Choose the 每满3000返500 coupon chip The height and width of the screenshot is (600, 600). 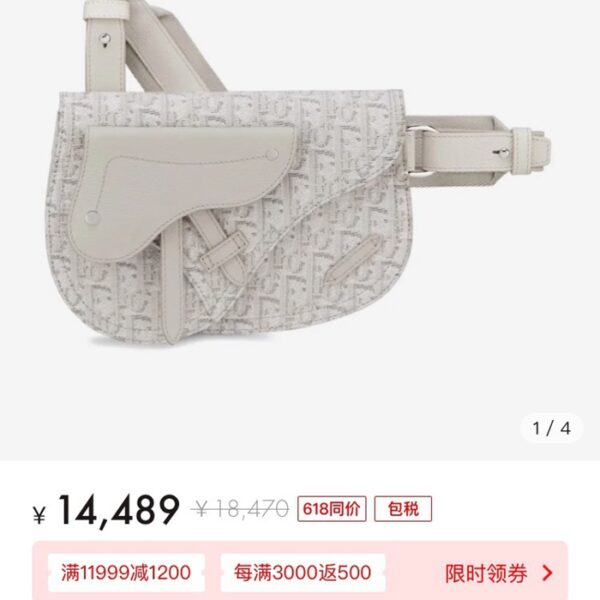click(x=302, y=573)
